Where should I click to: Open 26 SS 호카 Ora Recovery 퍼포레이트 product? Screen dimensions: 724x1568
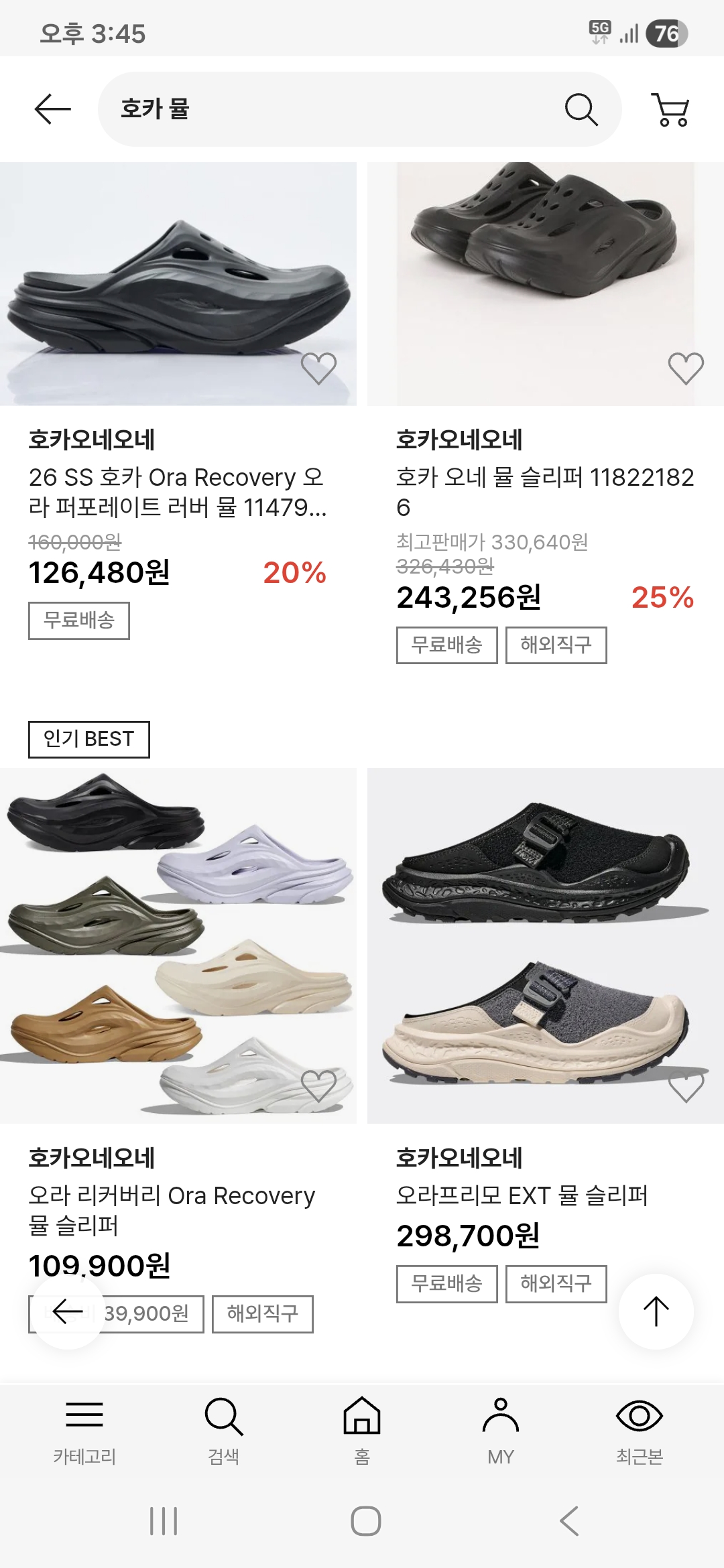click(x=177, y=492)
